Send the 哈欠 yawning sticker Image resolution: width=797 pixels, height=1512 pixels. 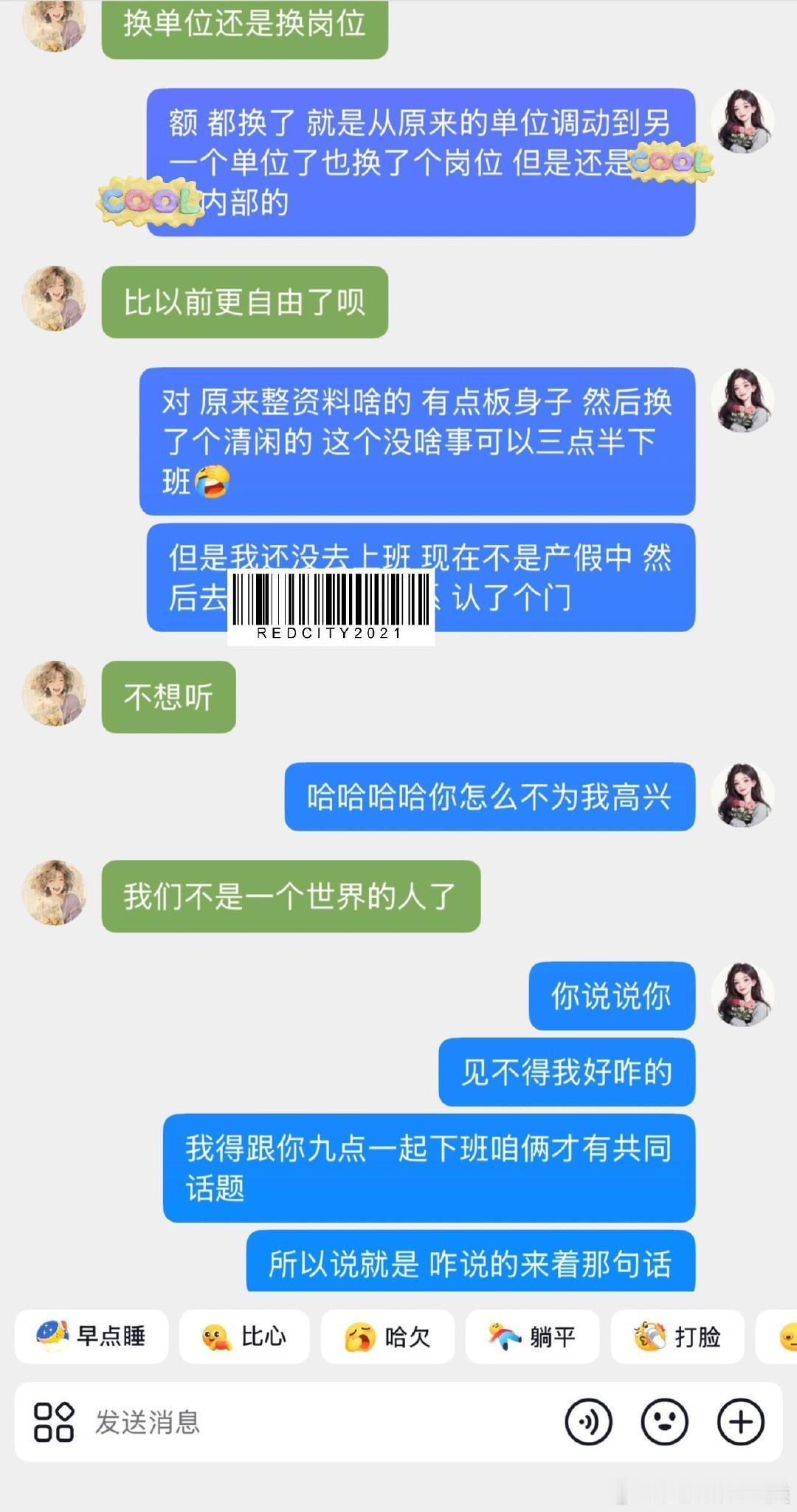click(387, 1336)
